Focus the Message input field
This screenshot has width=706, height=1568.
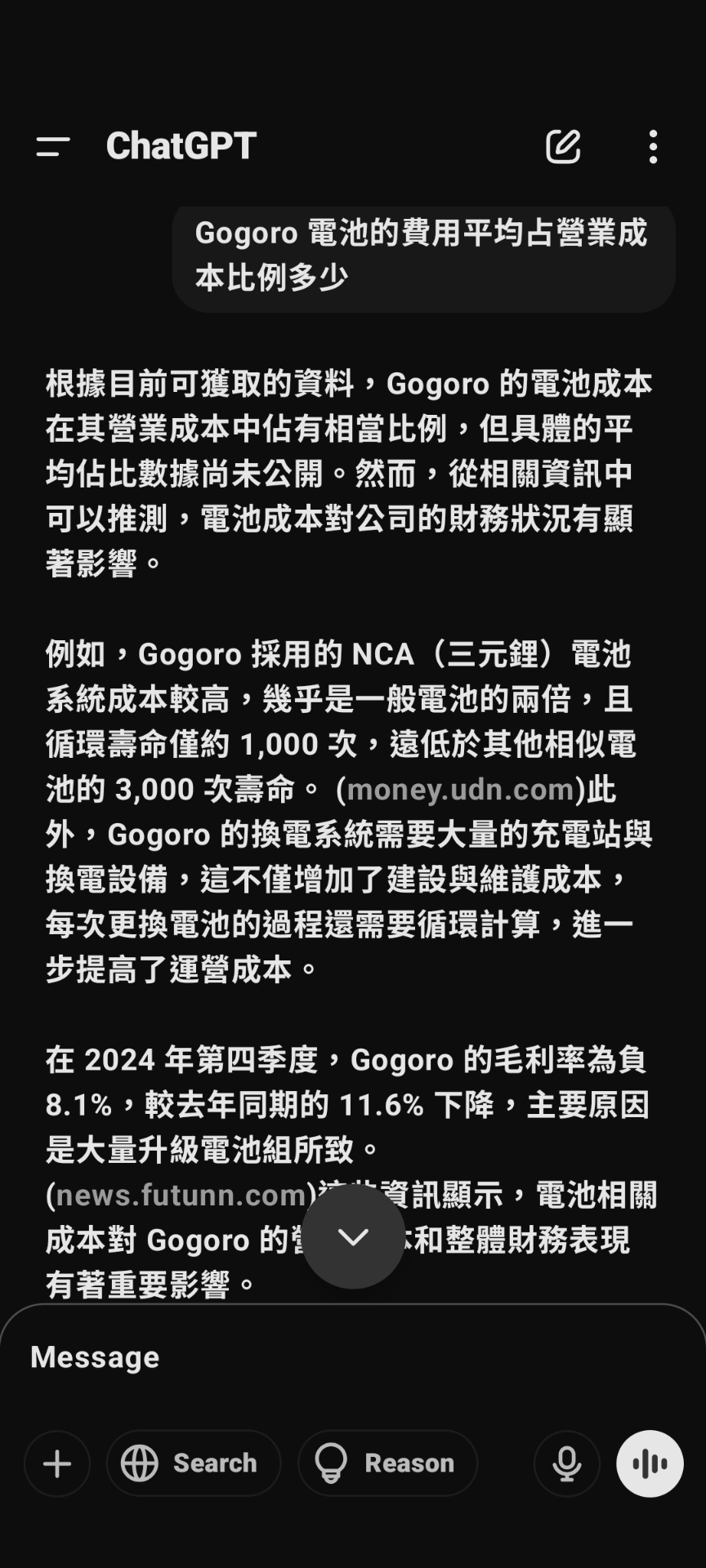pyautogui.click(x=353, y=1357)
